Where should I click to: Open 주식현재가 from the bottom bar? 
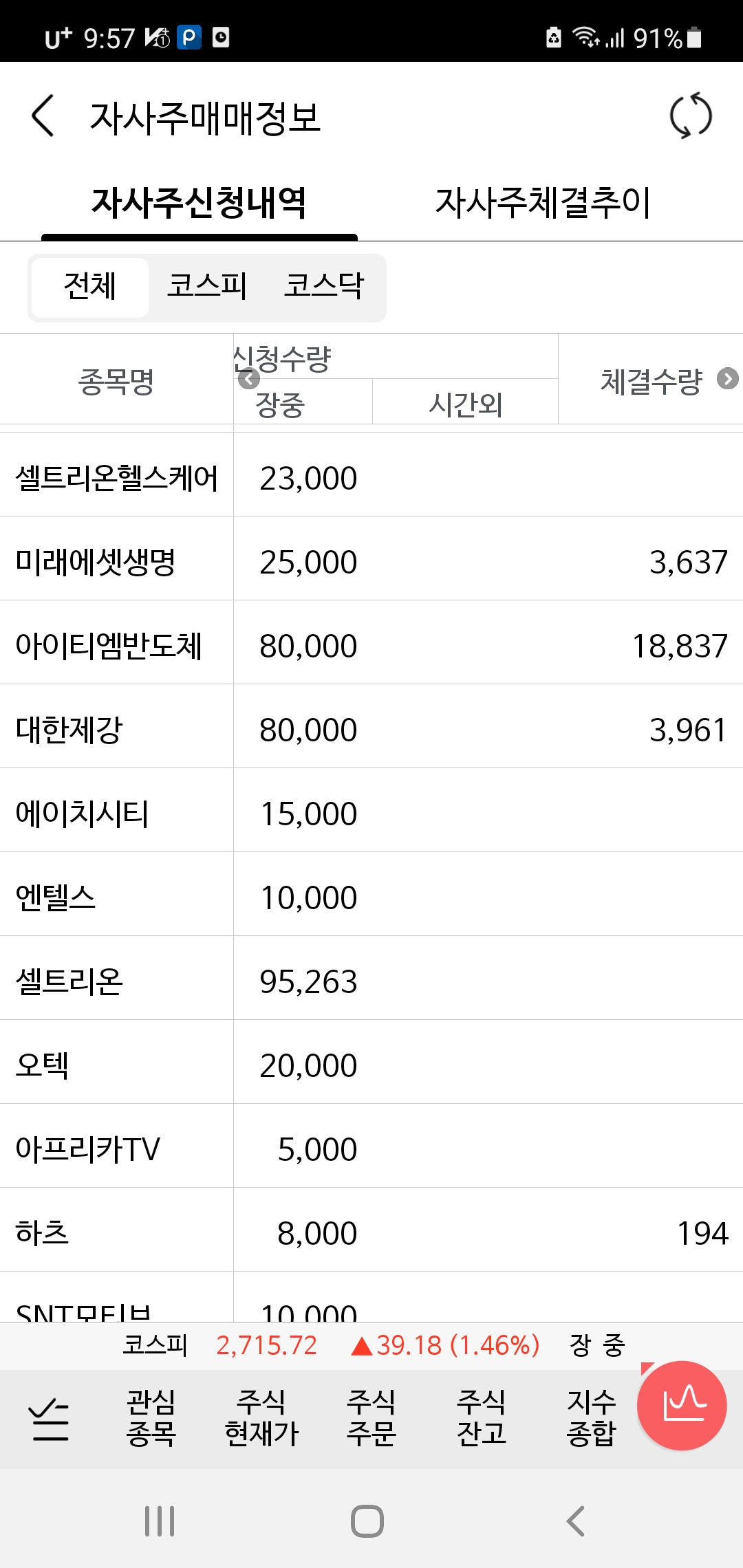tap(261, 1417)
